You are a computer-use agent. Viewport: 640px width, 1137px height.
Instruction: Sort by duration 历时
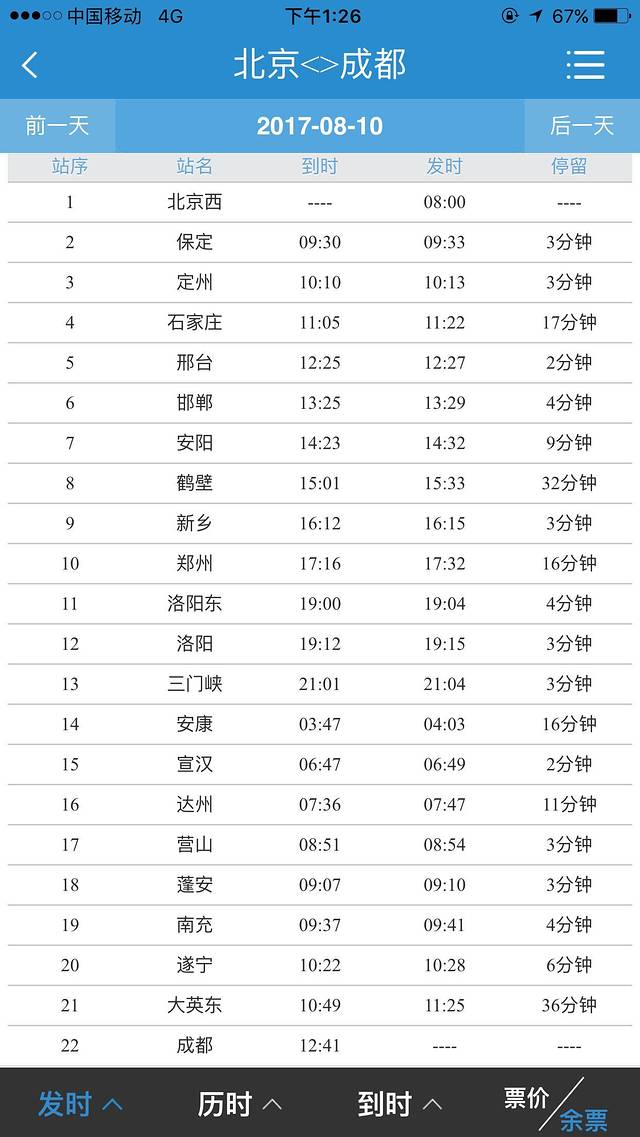[x=240, y=1104]
